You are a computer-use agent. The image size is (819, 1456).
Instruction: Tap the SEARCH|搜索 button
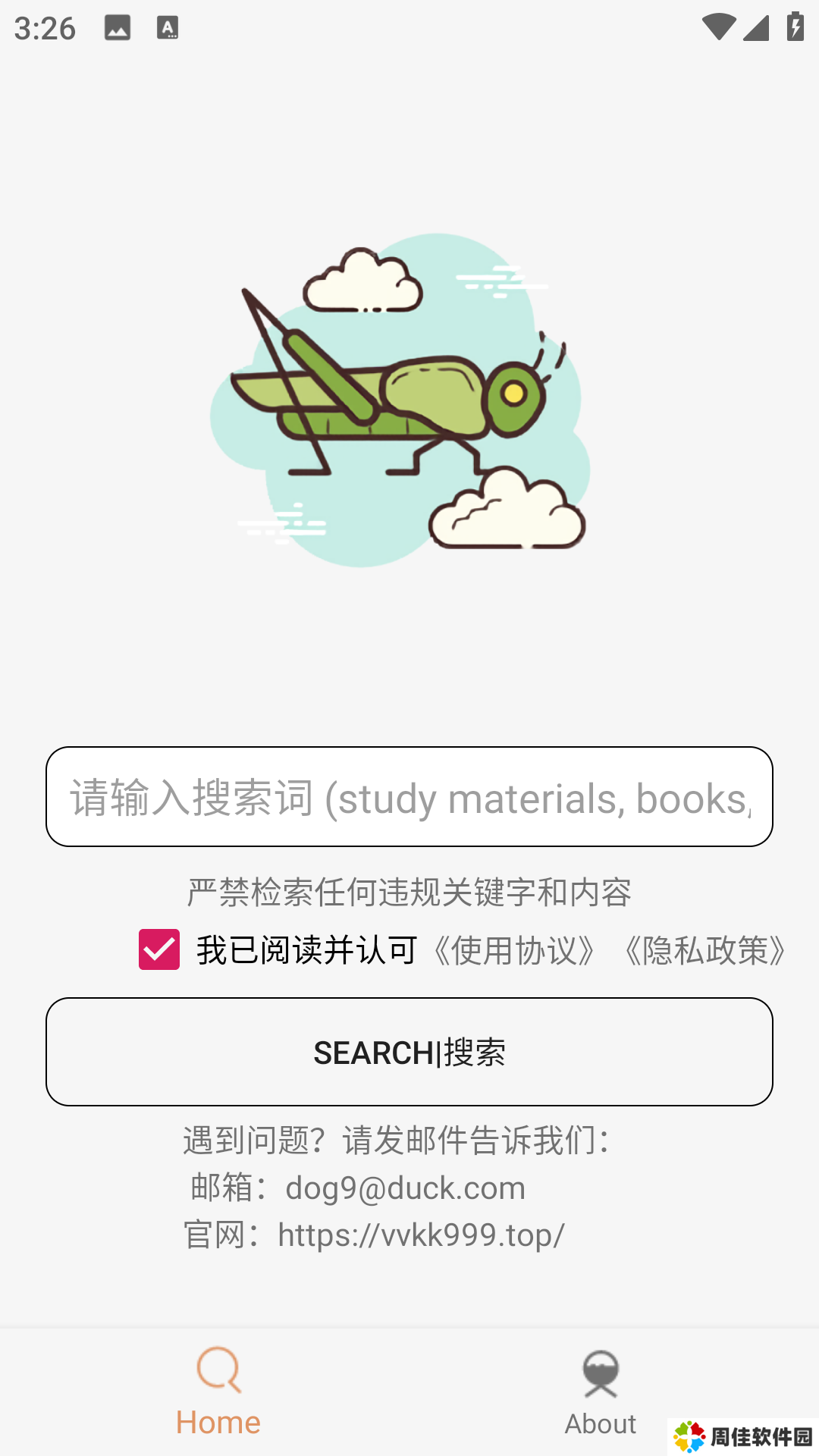409,1052
